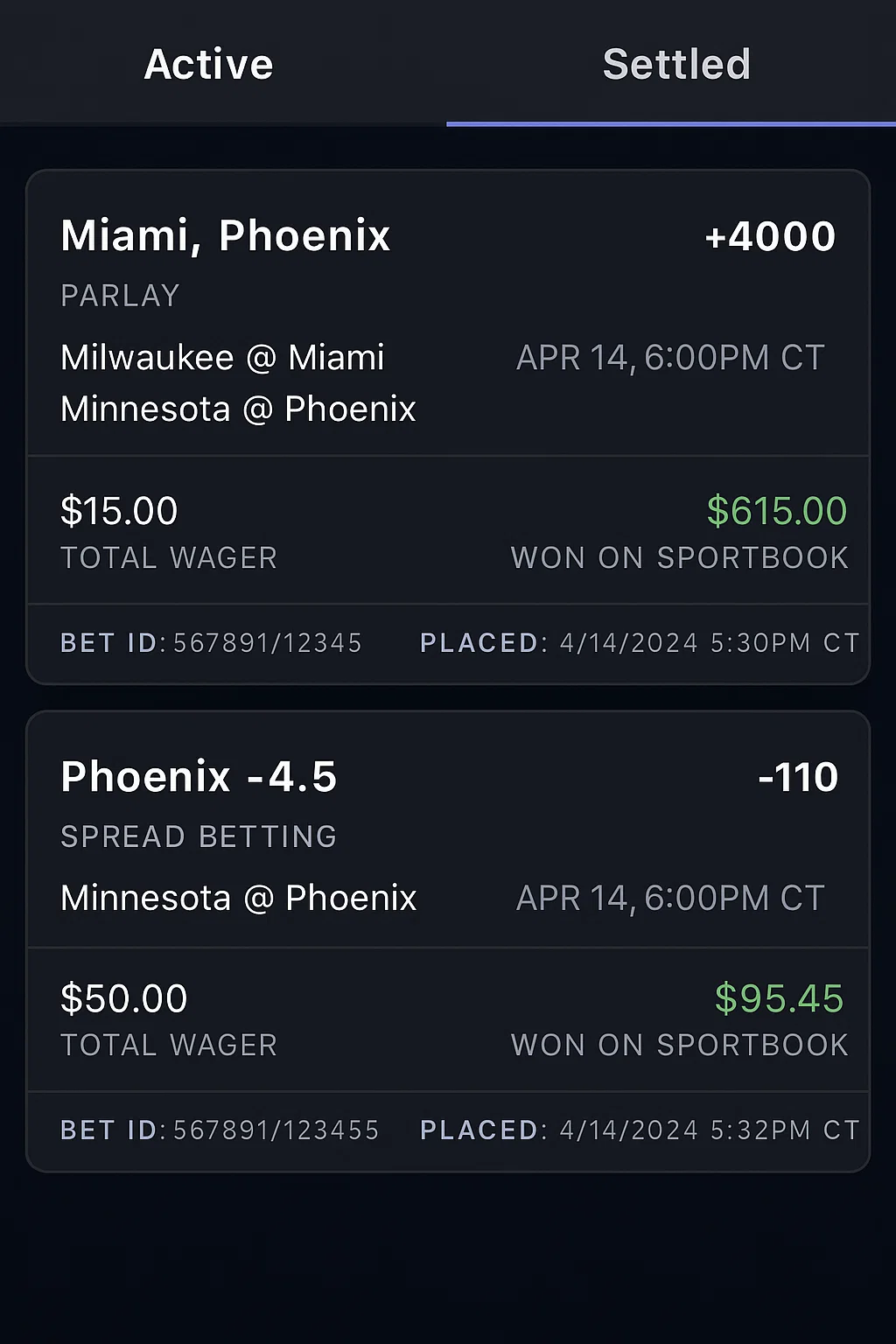Select the $50.00 total wager amount
The image size is (896, 1344).
click(x=122, y=997)
